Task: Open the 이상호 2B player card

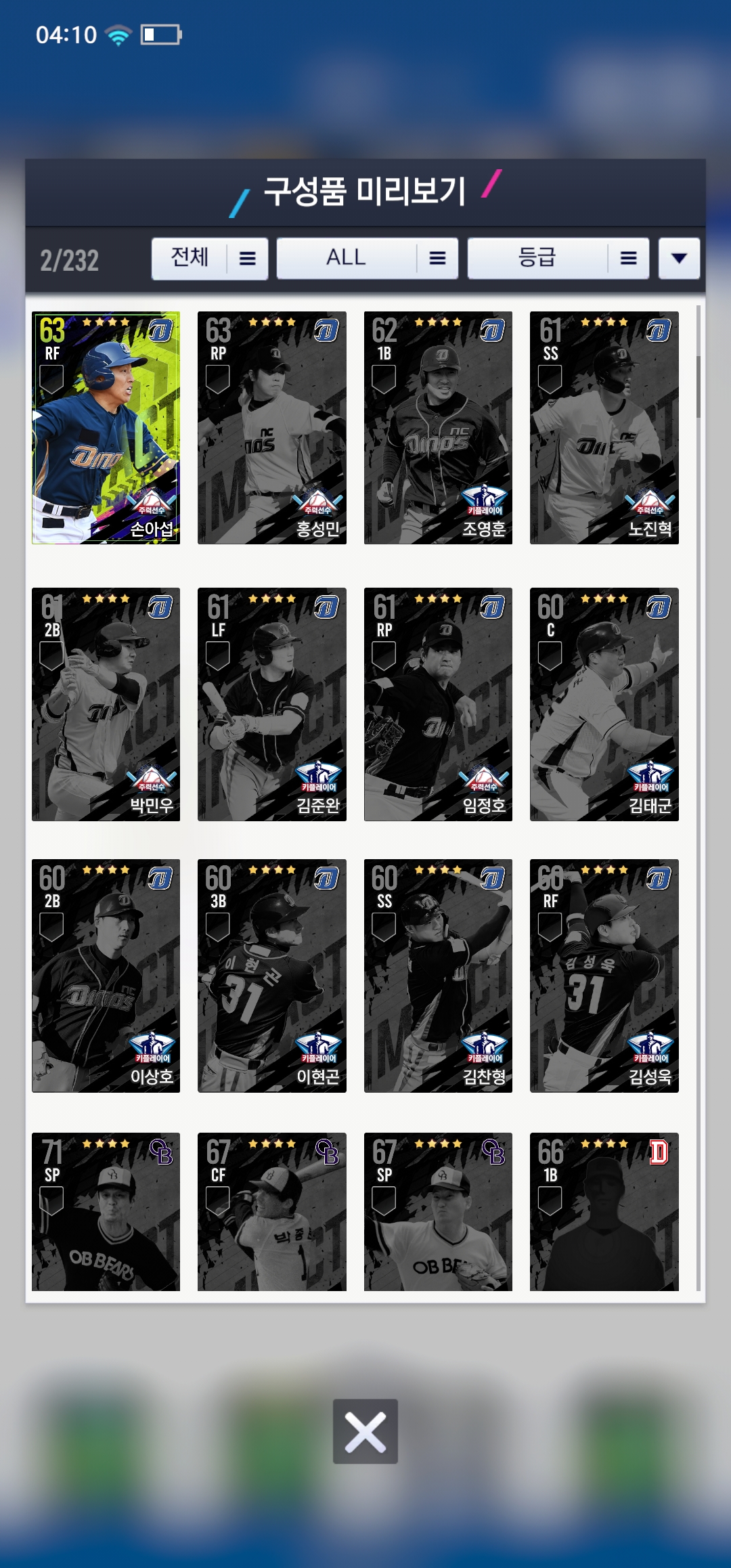Action: click(x=106, y=976)
